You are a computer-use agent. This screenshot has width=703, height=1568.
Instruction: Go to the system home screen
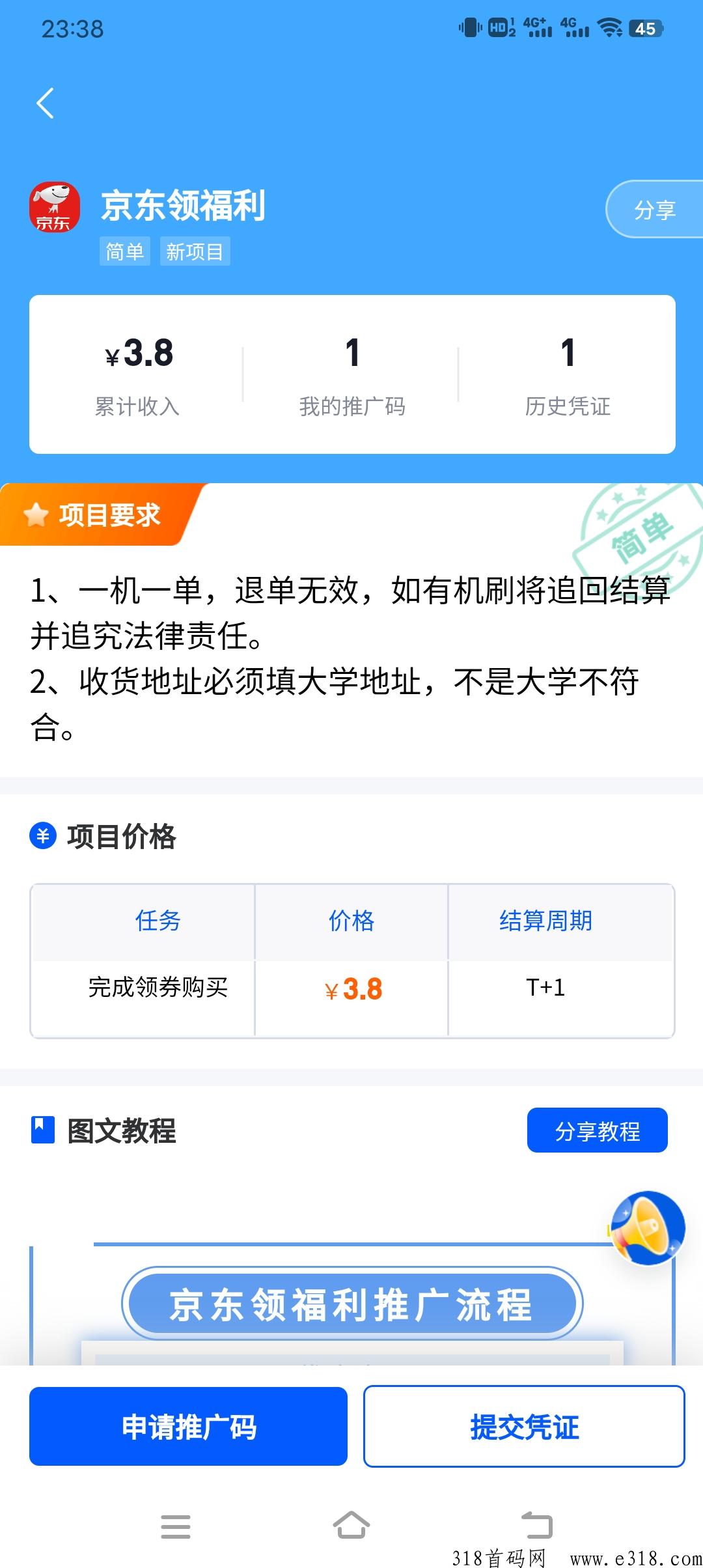351,1526
